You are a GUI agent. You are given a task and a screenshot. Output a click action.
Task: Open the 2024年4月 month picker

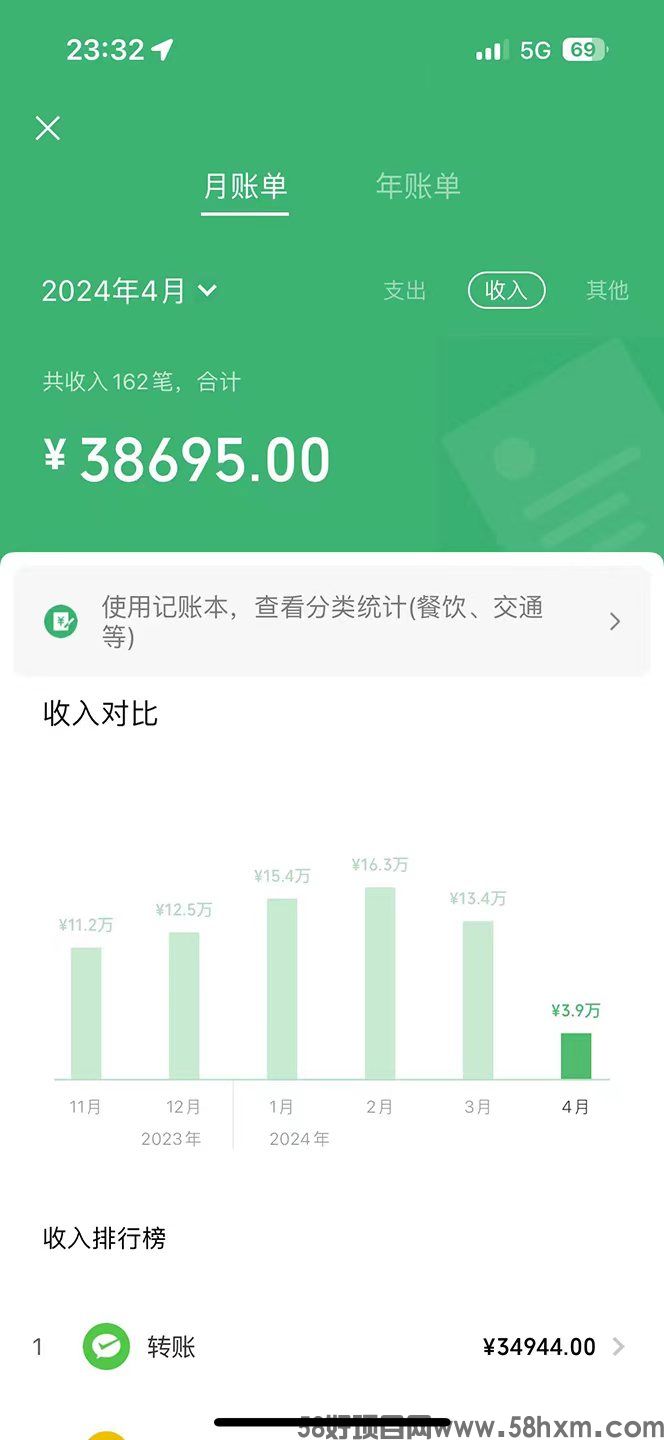tap(130, 291)
